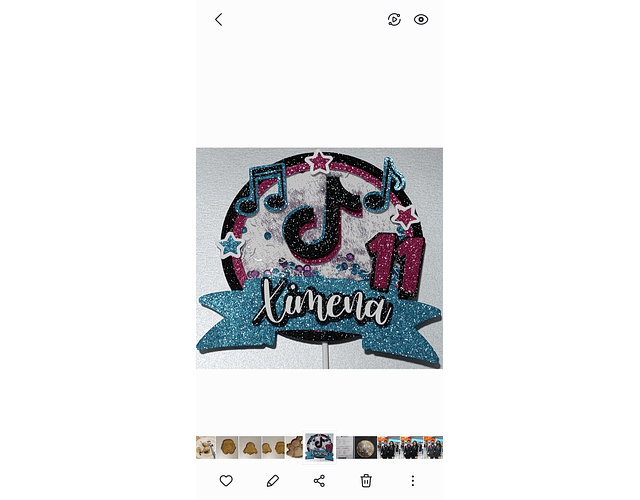Jump to the thumbnail showing a spoon

pos(206,447)
